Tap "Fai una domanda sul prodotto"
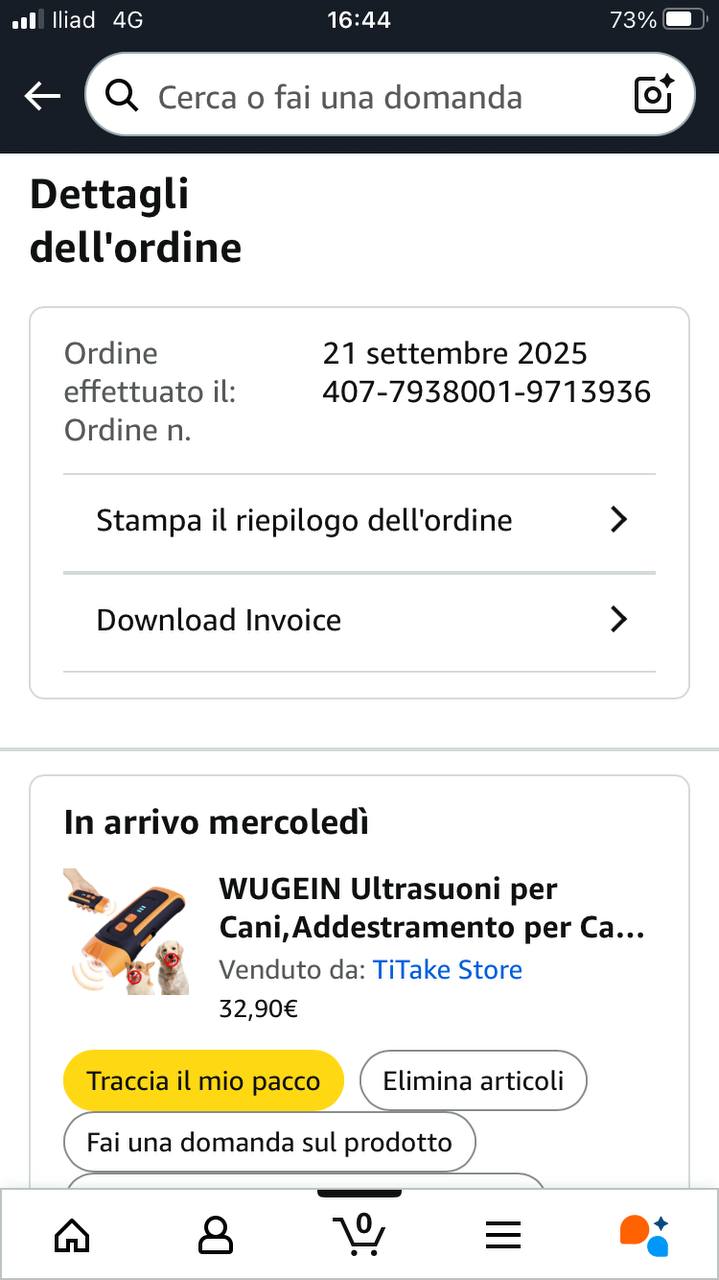 (269, 1142)
